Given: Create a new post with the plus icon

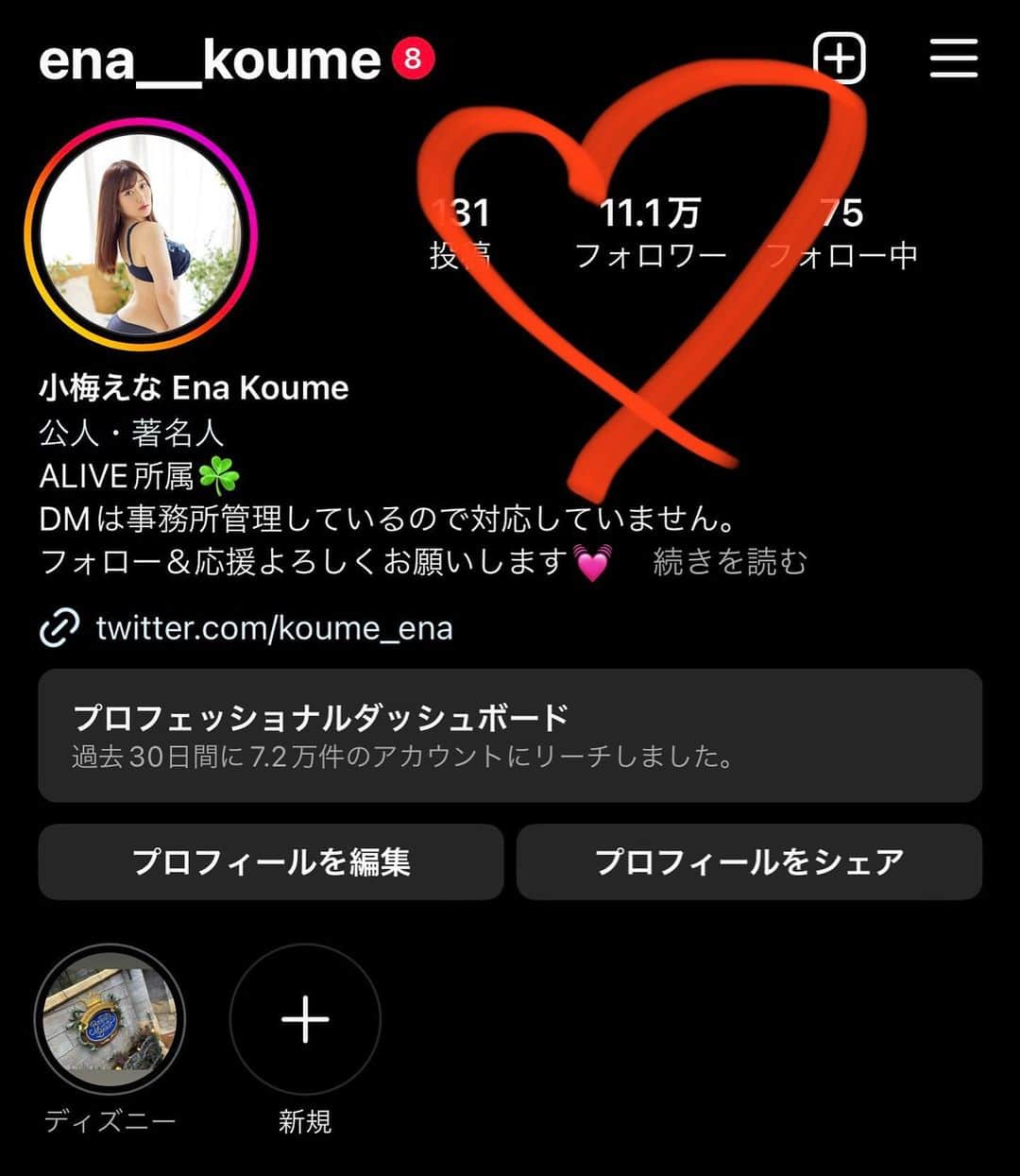Looking at the screenshot, I should pos(840,59).
